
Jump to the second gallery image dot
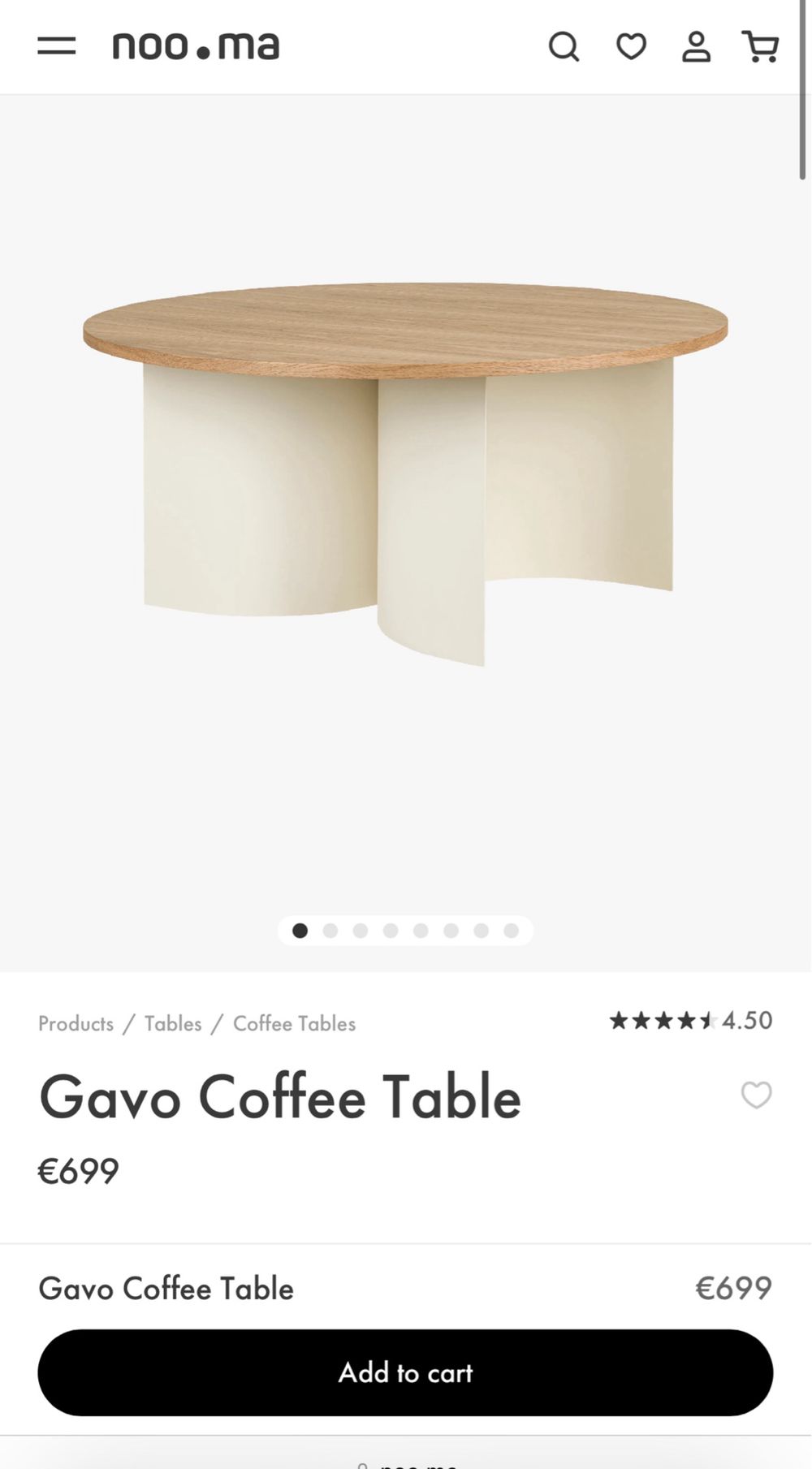330,931
